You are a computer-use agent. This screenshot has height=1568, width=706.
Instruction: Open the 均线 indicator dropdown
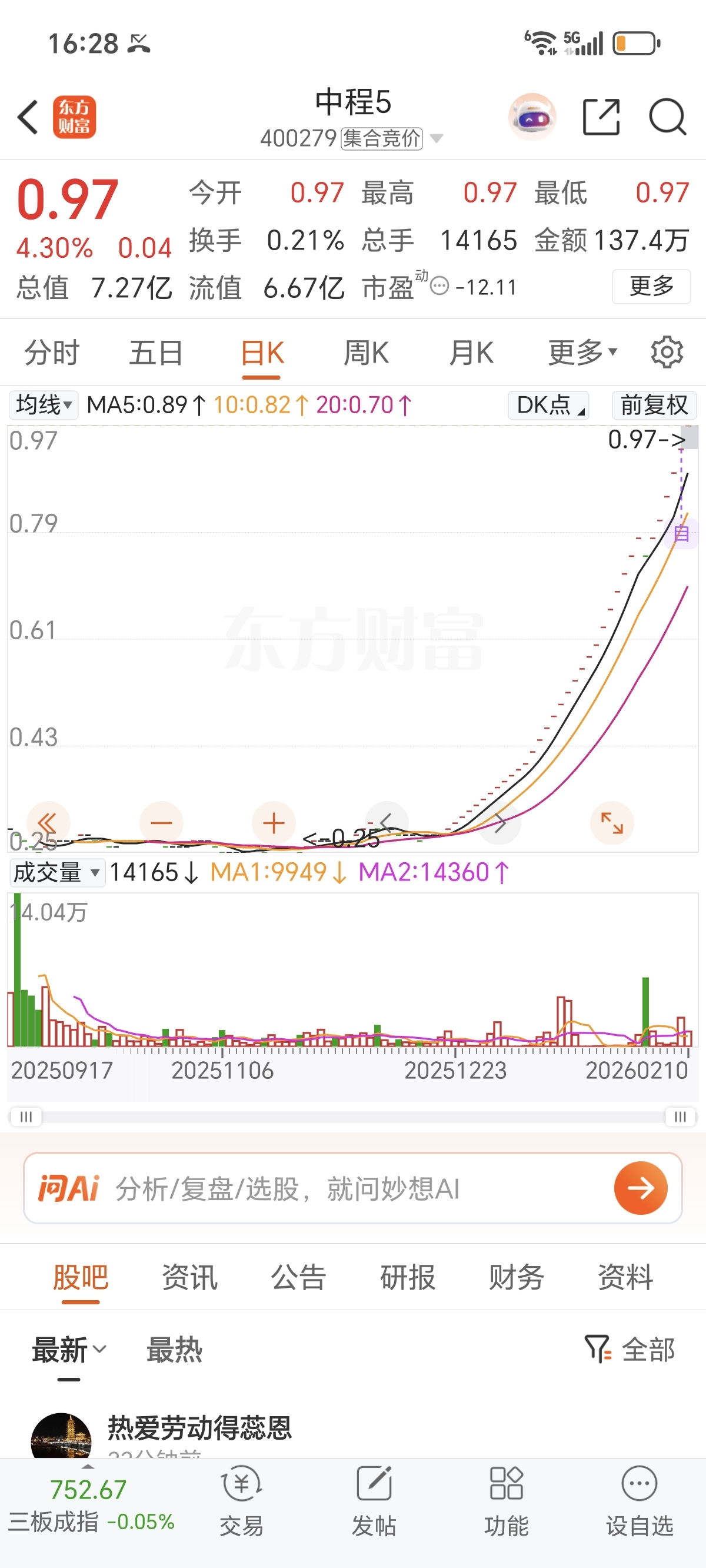pyautogui.click(x=44, y=405)
